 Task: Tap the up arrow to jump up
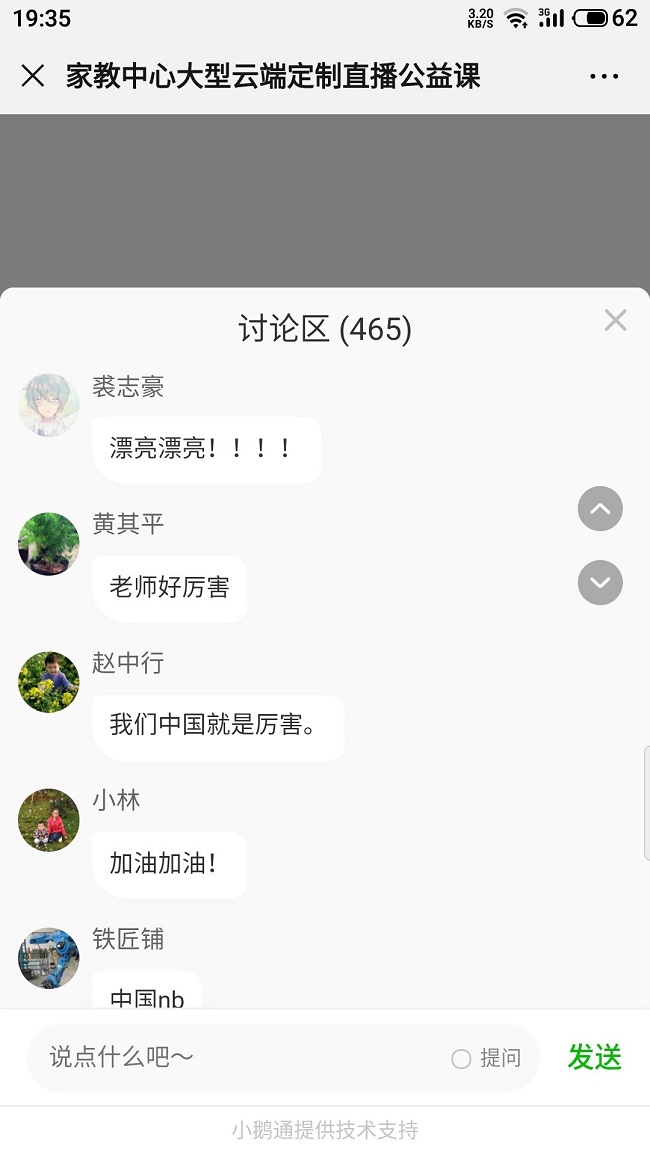pos(600,509)
